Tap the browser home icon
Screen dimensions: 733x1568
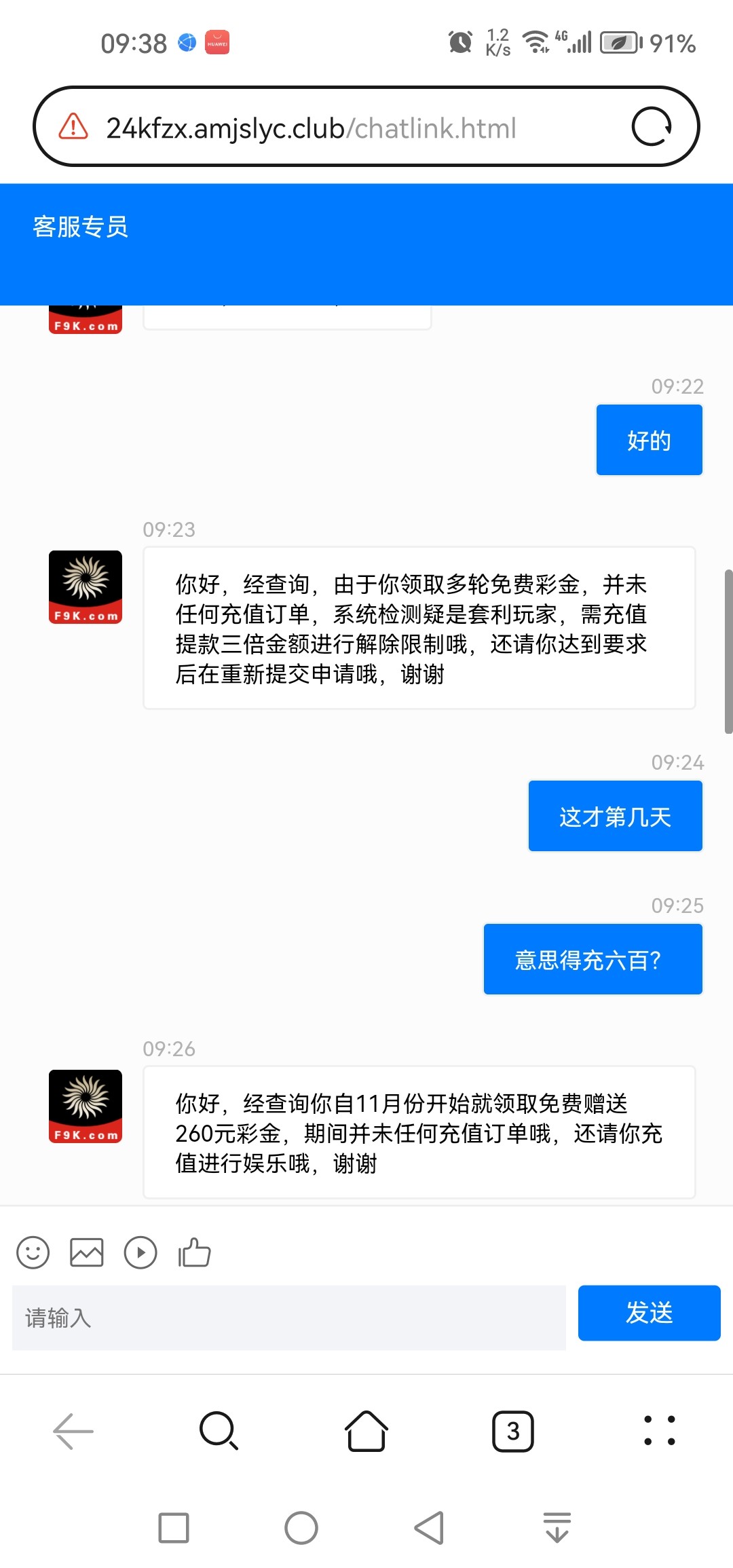(366, 1431)
